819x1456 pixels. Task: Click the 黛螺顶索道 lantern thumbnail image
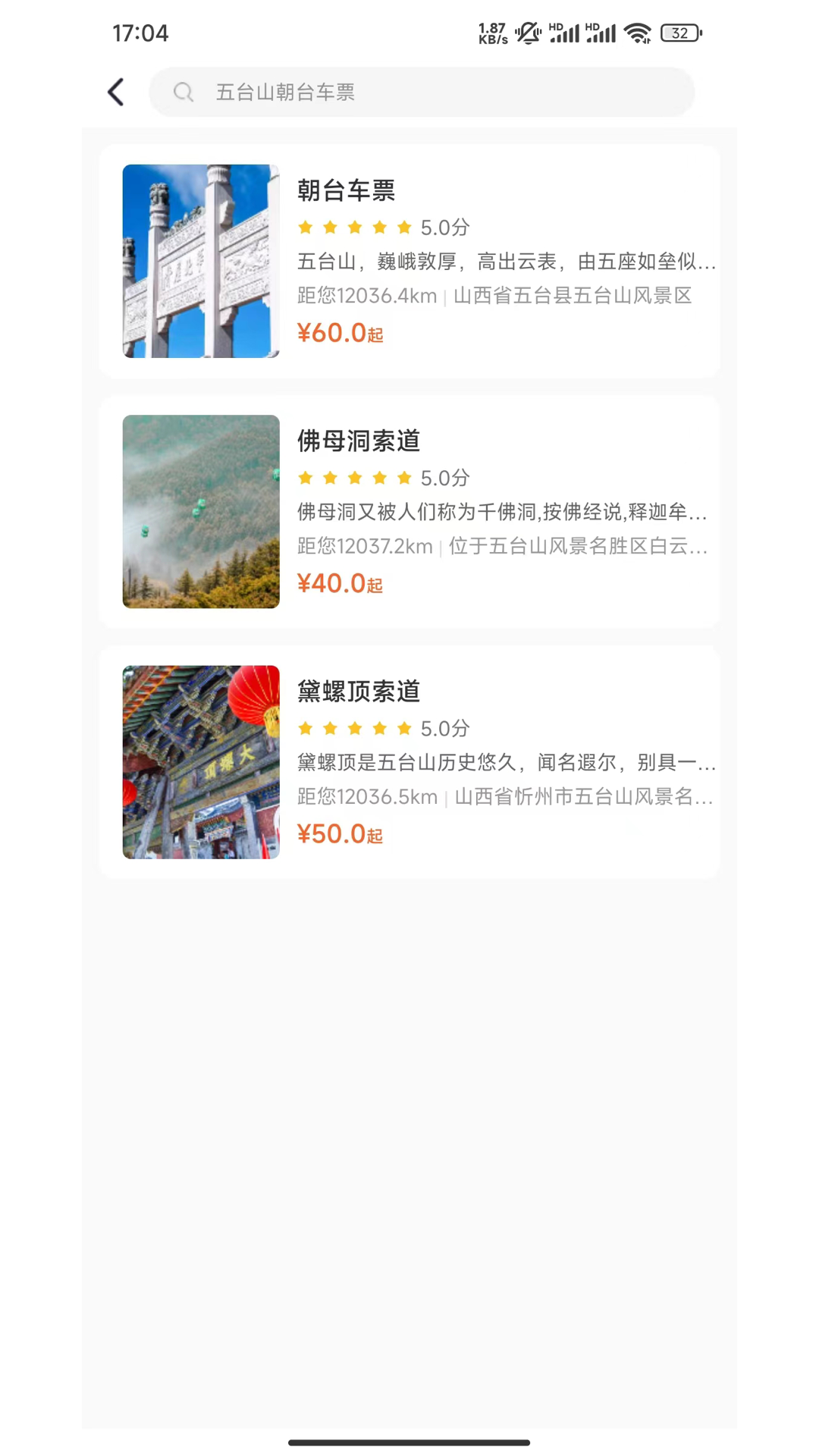pos(200,761)
